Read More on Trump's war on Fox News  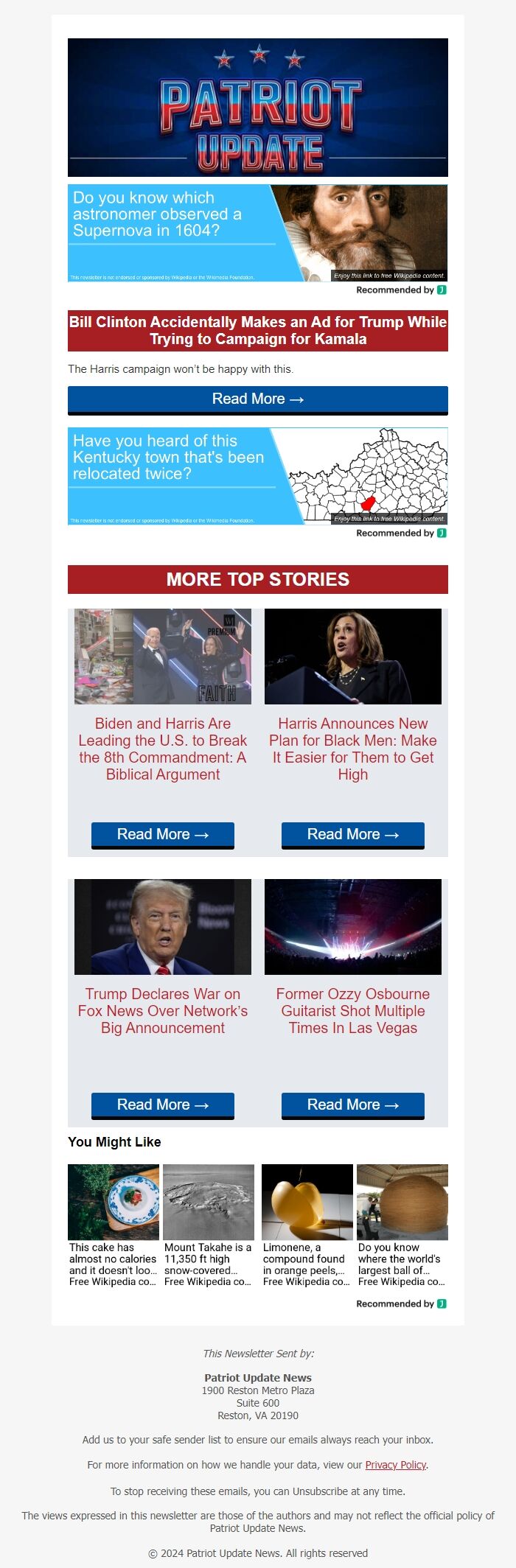(162, 1105)
